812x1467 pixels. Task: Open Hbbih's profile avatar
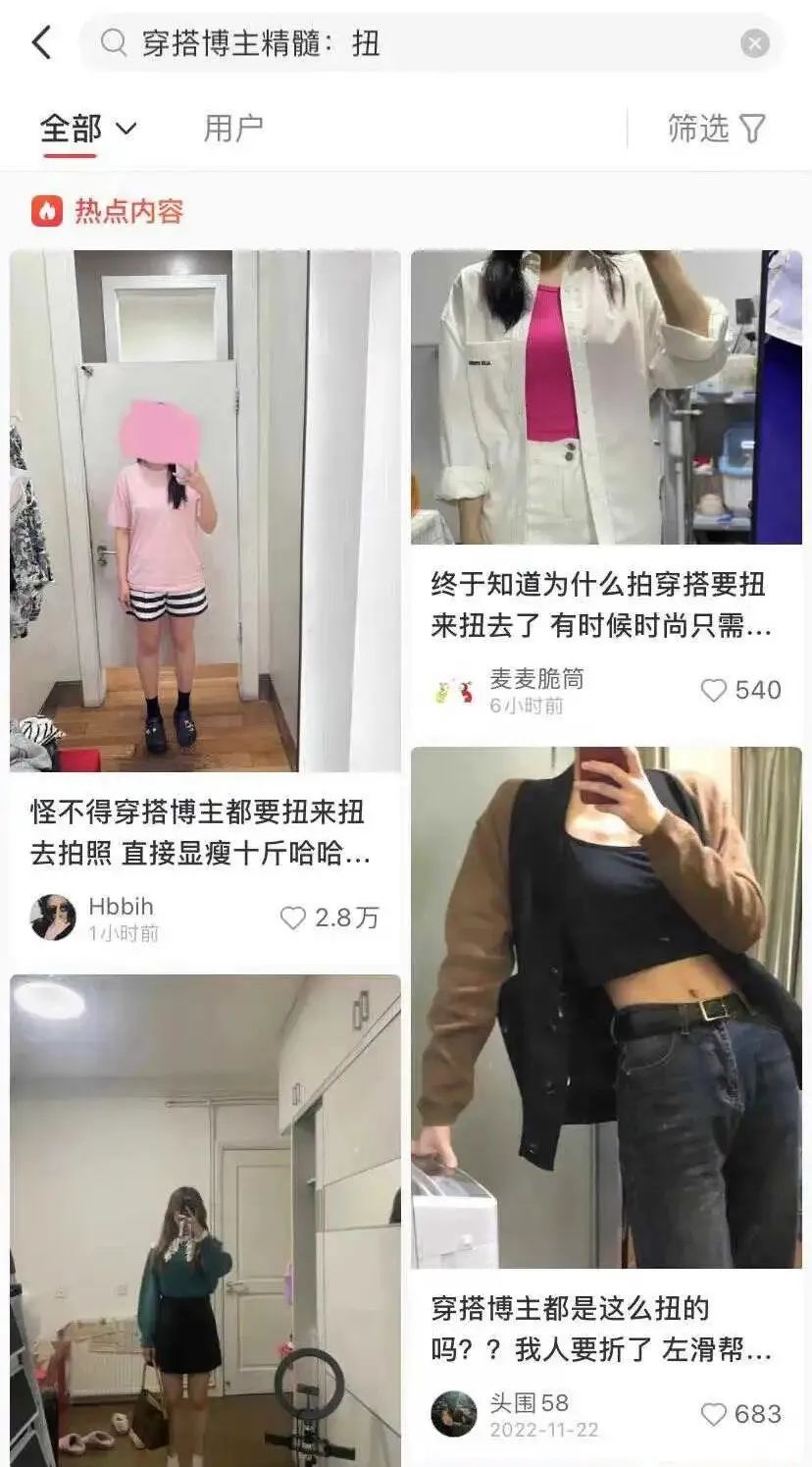pyautogui.click(x=53, y=917)
